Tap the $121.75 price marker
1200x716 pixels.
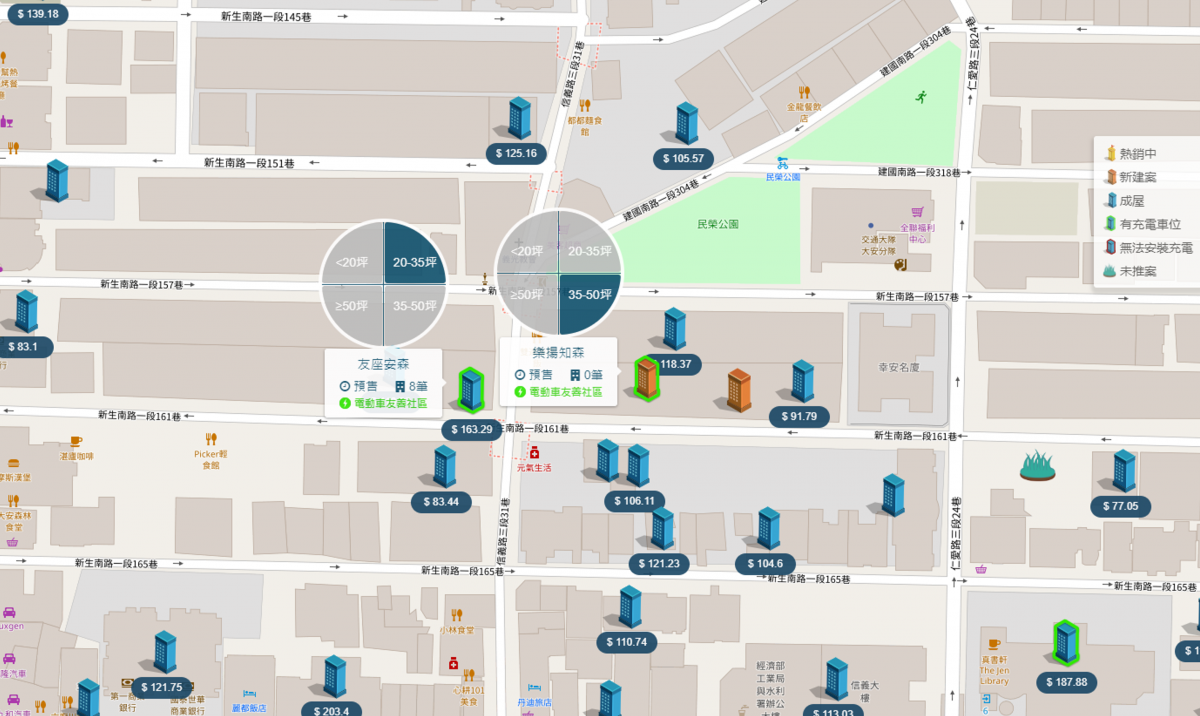[161, 687]
